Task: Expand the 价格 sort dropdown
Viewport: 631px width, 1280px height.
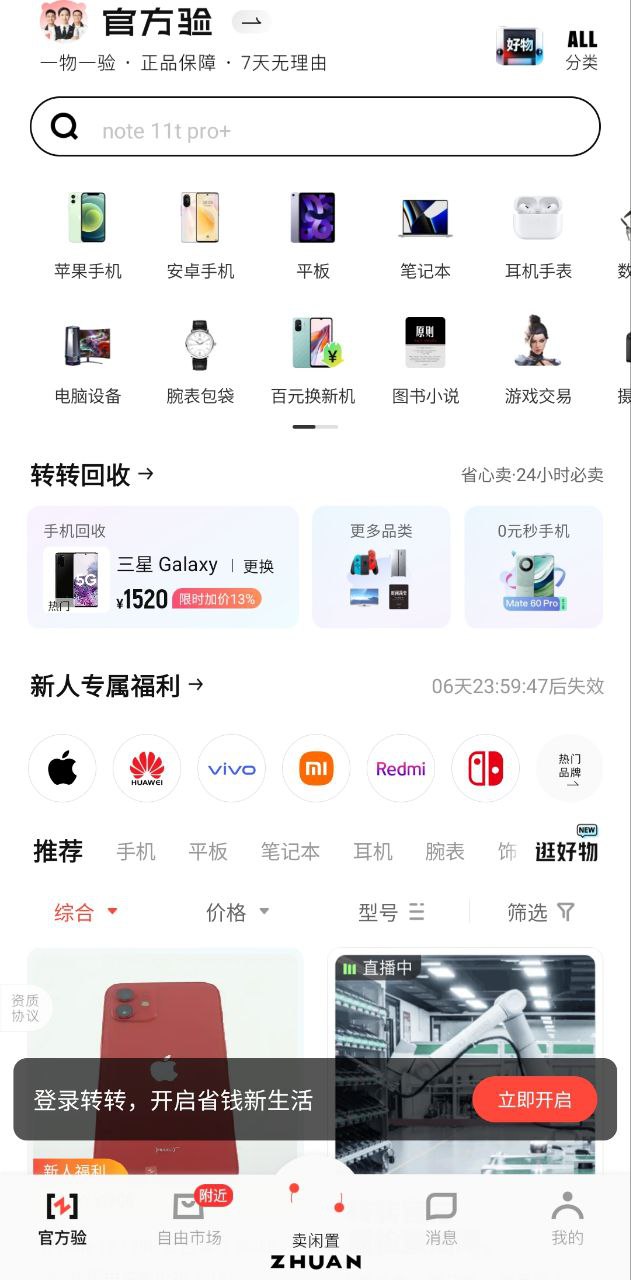Action: [x=237, y=912]
